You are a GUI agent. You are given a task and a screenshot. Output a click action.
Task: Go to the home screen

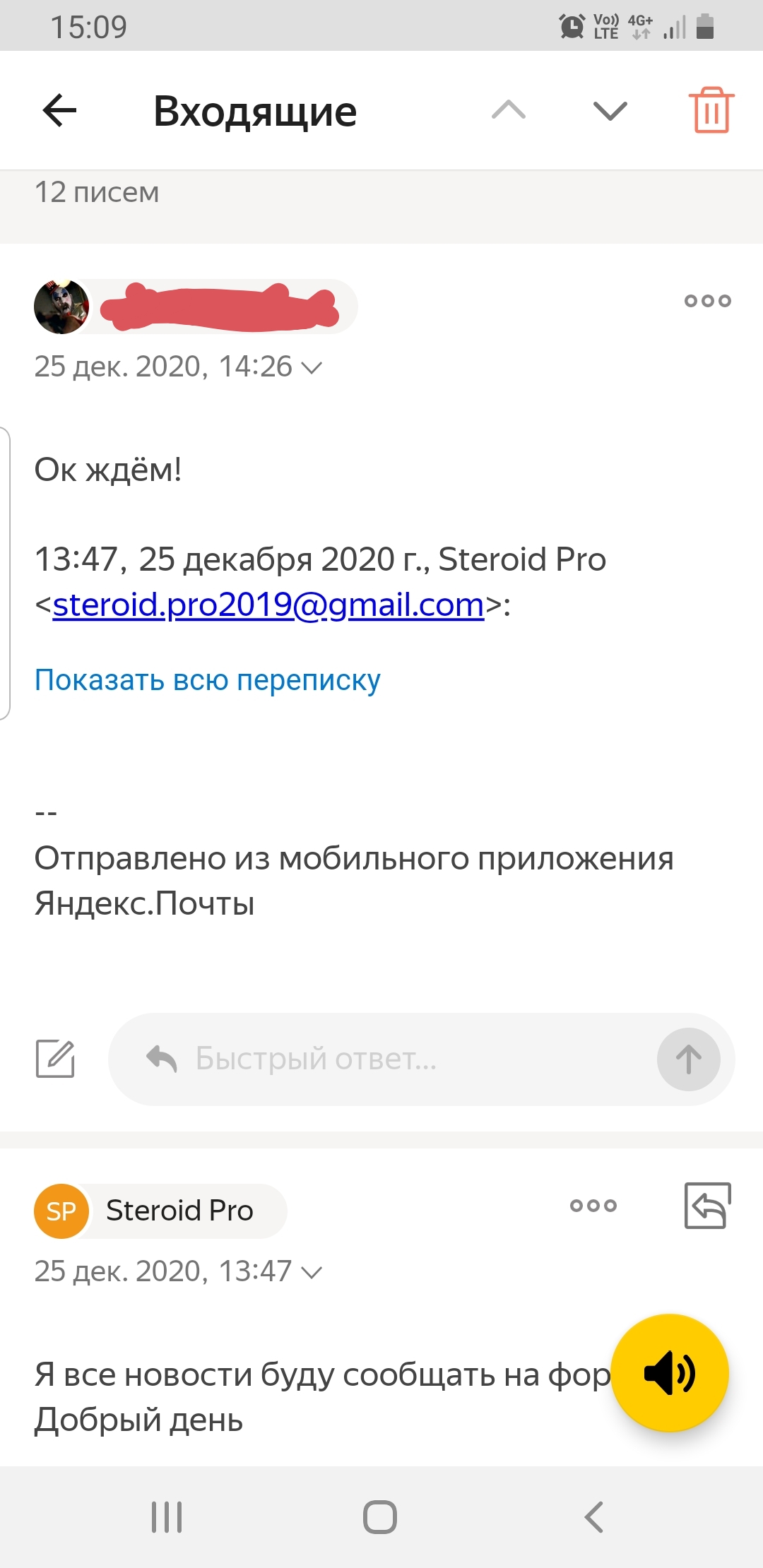pos(380,1516)
